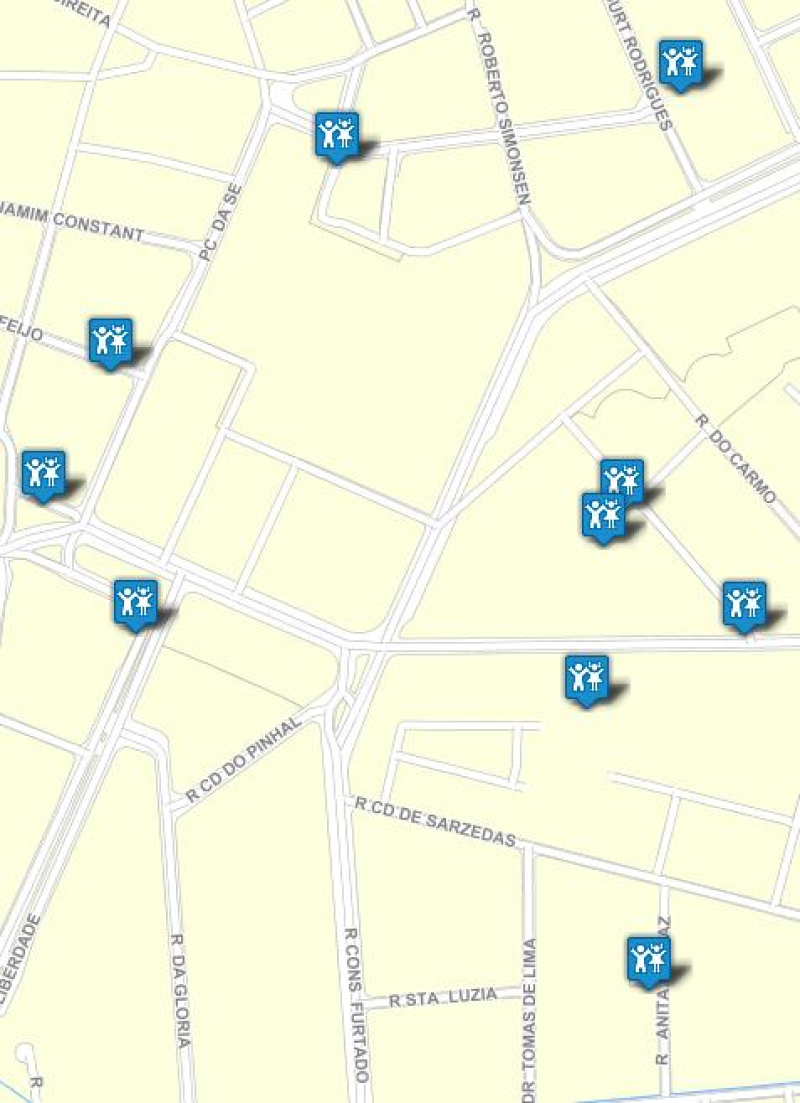The height and width of the screenshot is (1103, 800).
Task: Open the marker beside Kurt Rodrigues street
Action: 680,62
